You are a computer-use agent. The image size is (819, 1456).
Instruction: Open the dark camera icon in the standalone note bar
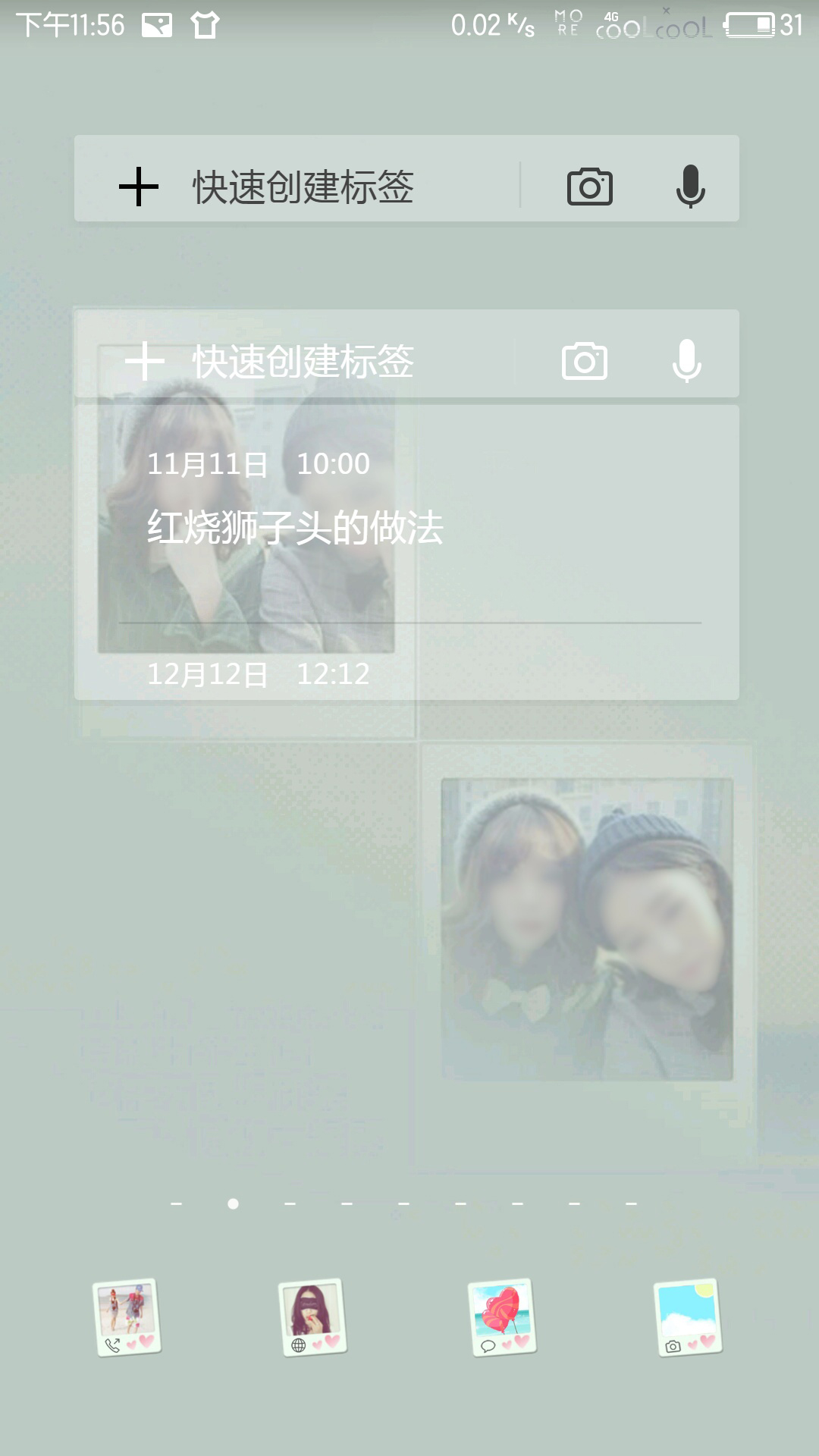[589, 187]
